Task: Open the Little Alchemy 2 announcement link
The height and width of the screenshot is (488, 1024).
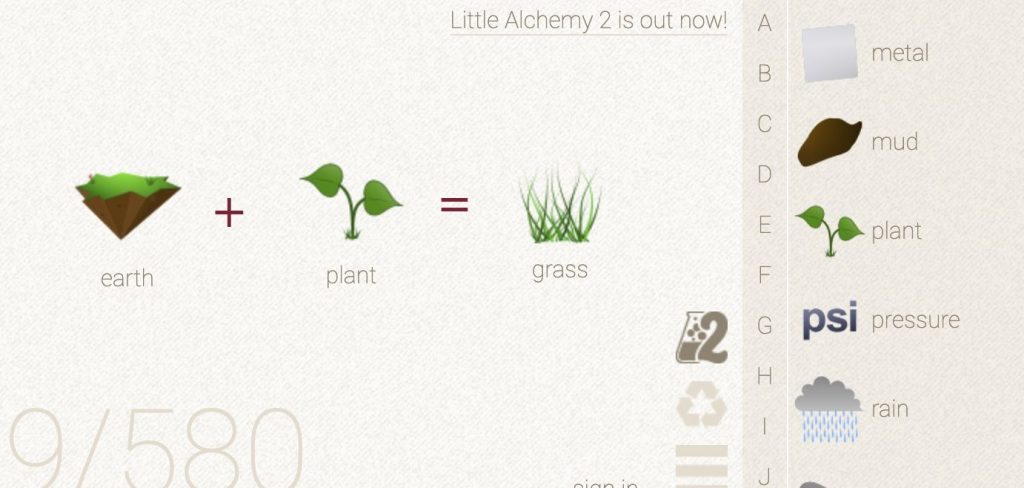Action: (588, 21)
